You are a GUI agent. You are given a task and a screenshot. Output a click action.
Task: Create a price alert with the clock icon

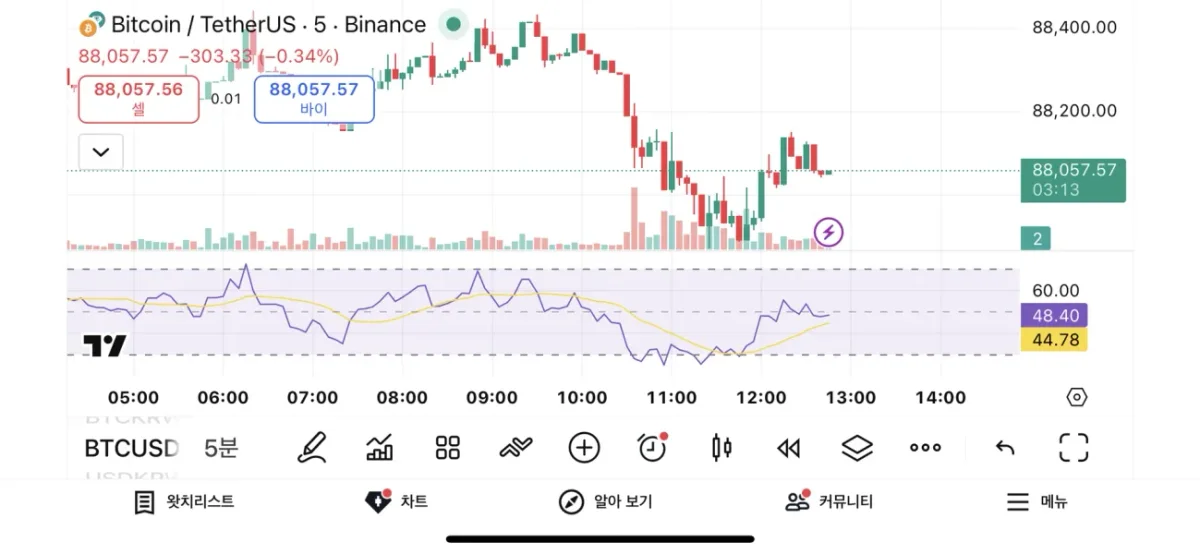[652, 447]
